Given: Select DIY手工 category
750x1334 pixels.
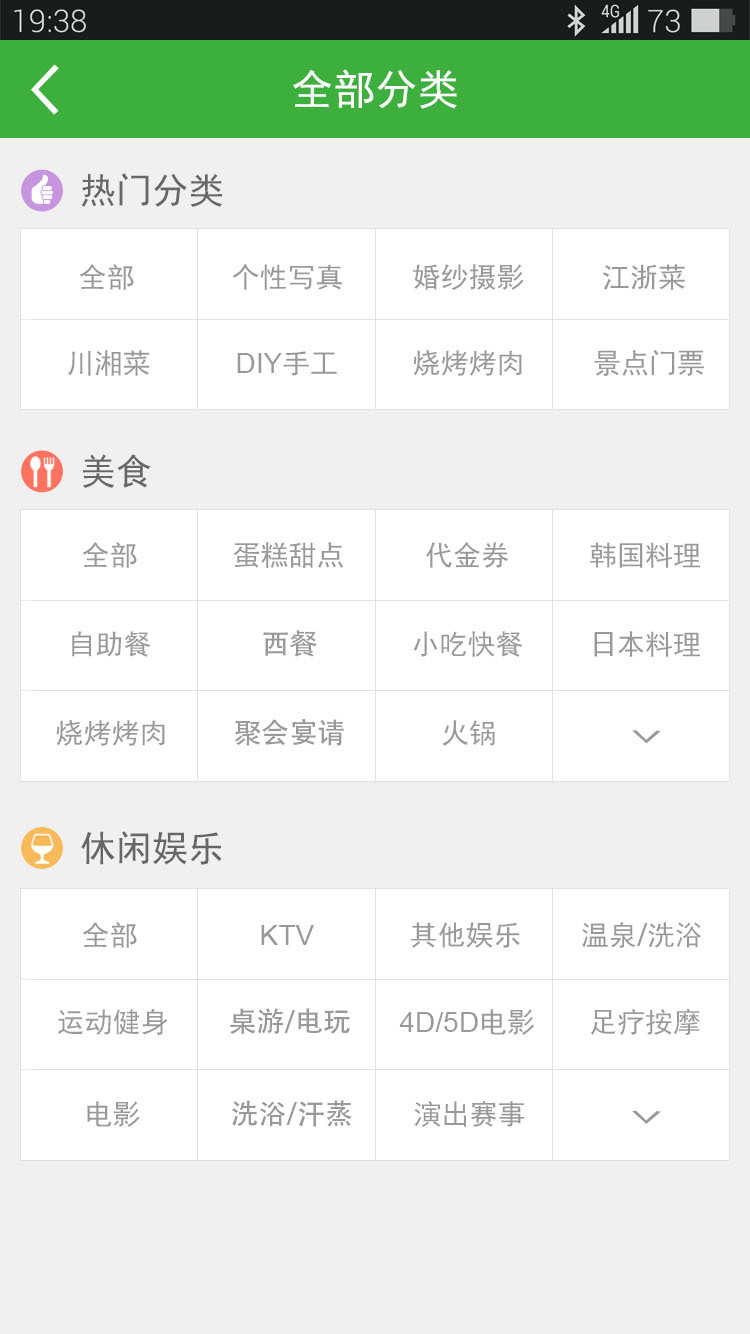Looking at the screenshot, I should (x=287, y=364).
